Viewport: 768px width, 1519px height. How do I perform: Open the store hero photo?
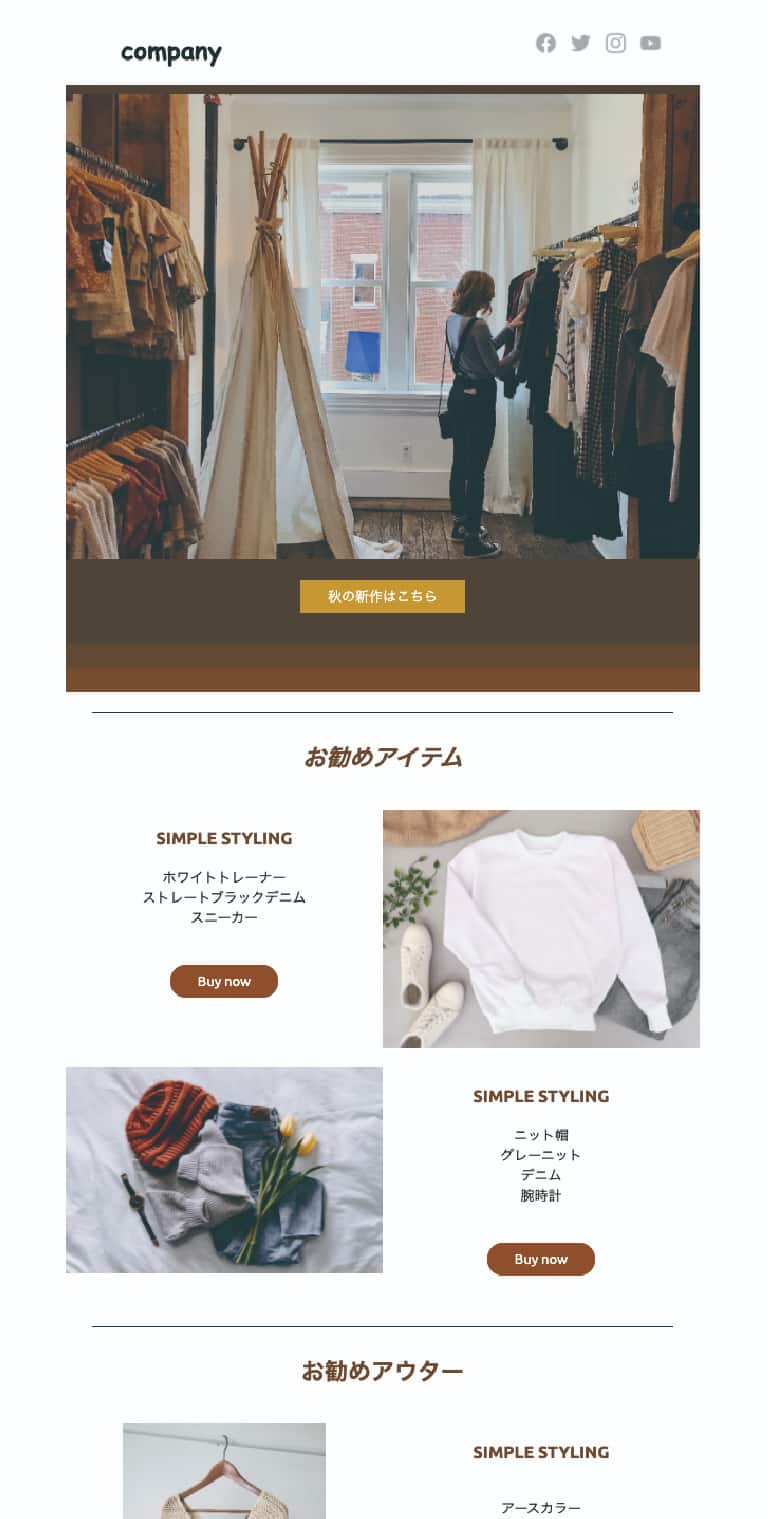click(382, 325)
